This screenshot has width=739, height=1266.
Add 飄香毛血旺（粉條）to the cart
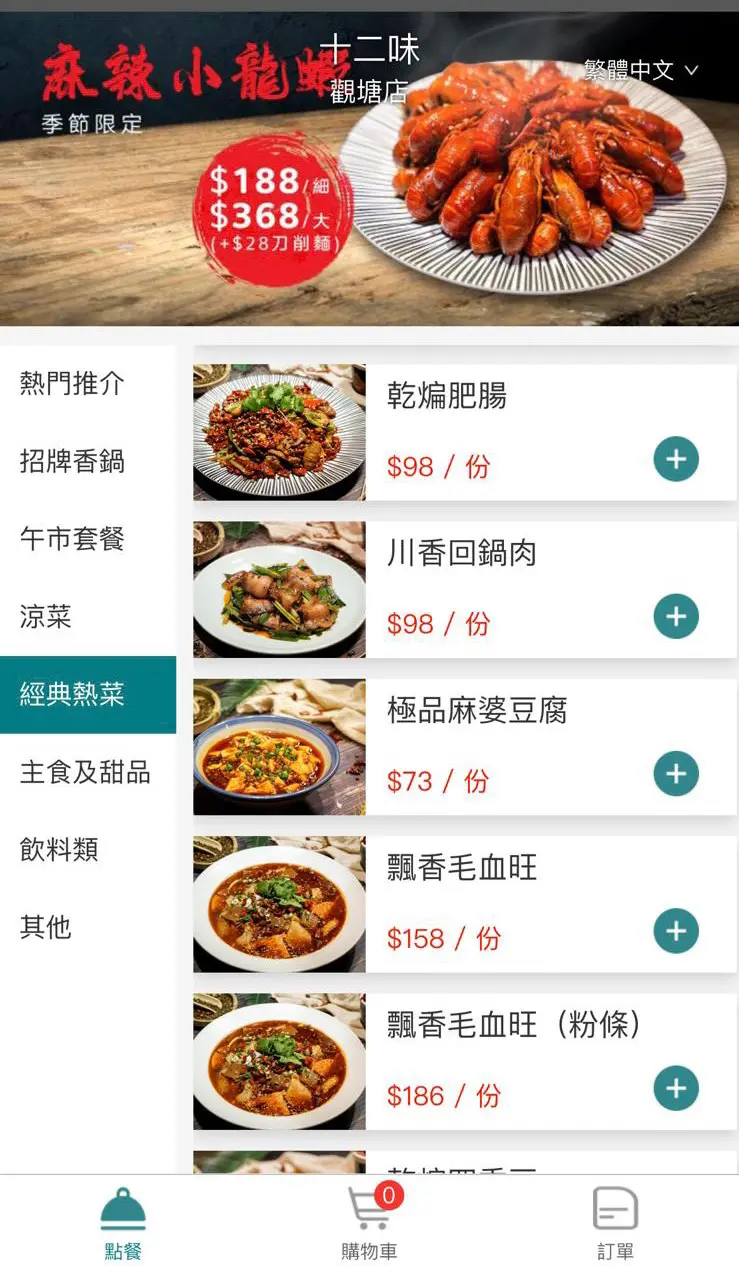(x=676, y=1088)
